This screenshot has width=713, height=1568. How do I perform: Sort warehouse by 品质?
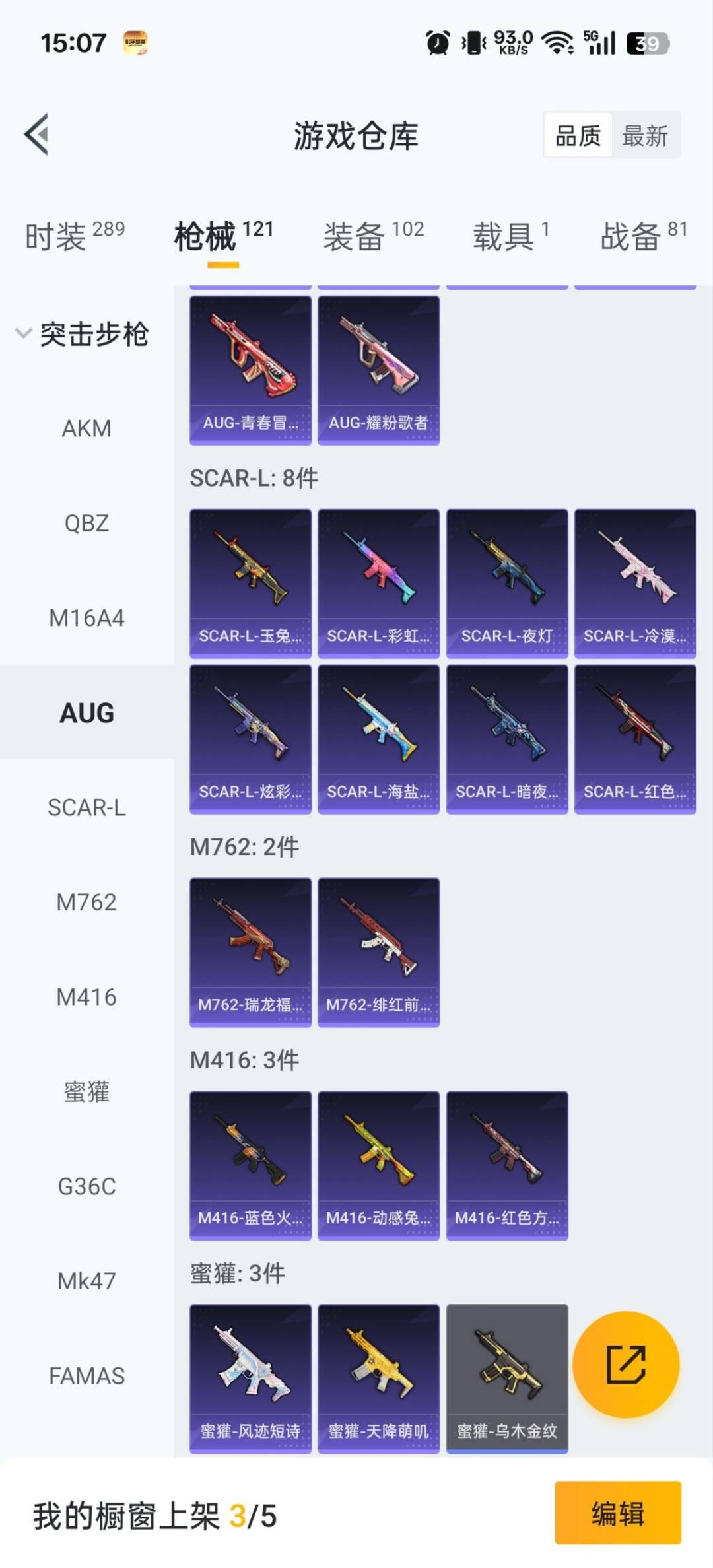tap(578, 136)
